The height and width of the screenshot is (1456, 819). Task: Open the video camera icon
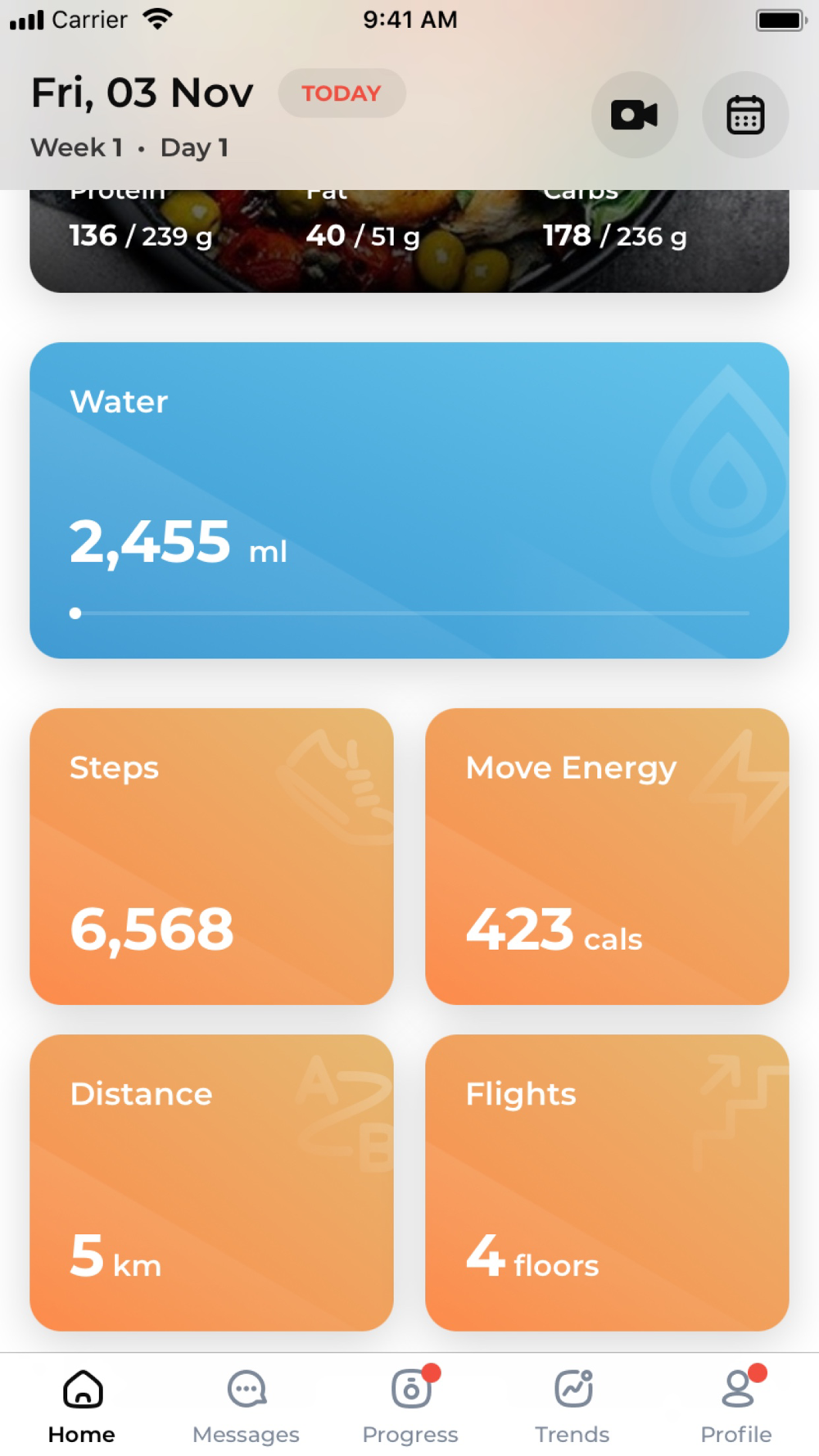[x=635, y=115]
